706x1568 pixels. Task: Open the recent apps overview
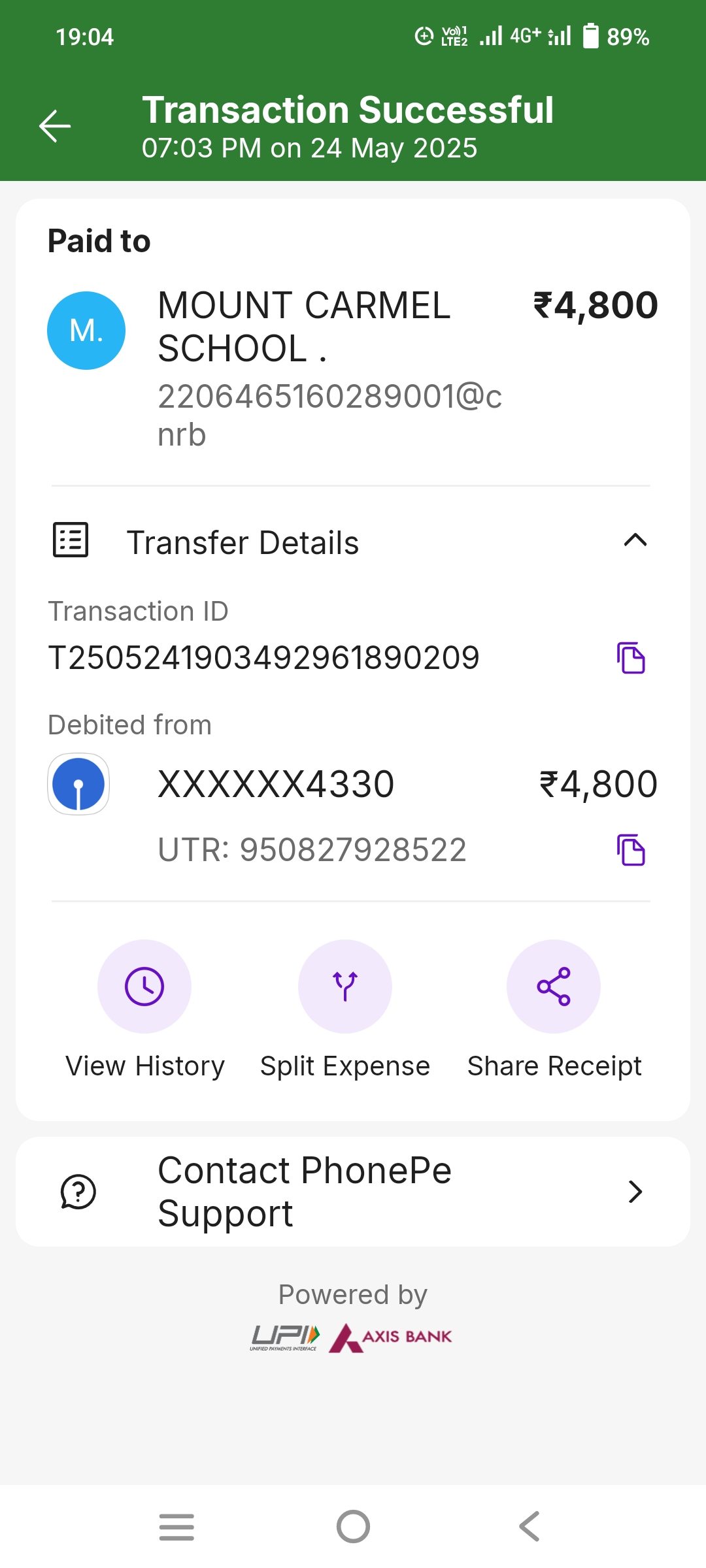click(176, 1527)
